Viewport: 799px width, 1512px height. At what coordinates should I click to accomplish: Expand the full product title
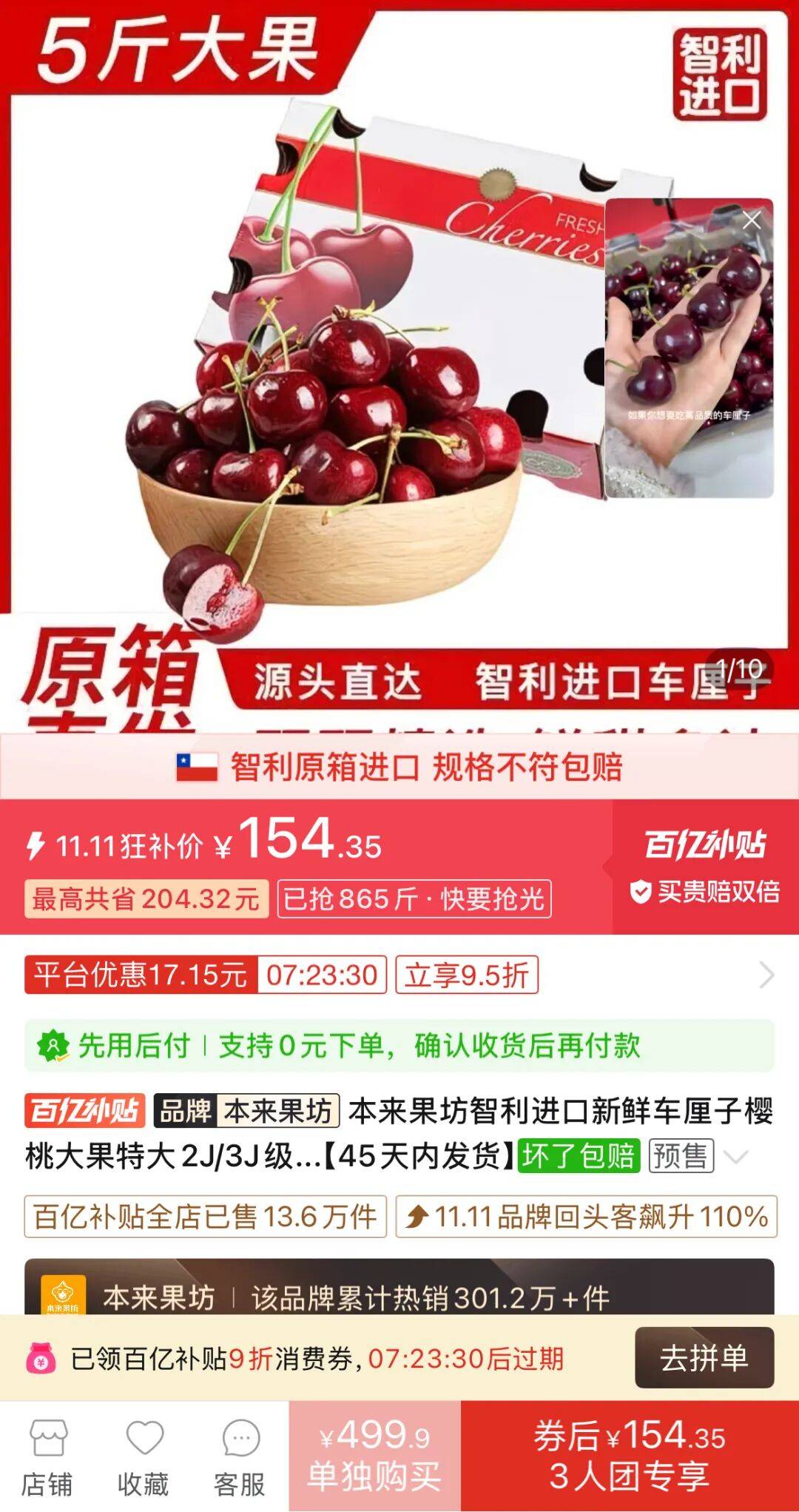click(x=736, y=1156)
